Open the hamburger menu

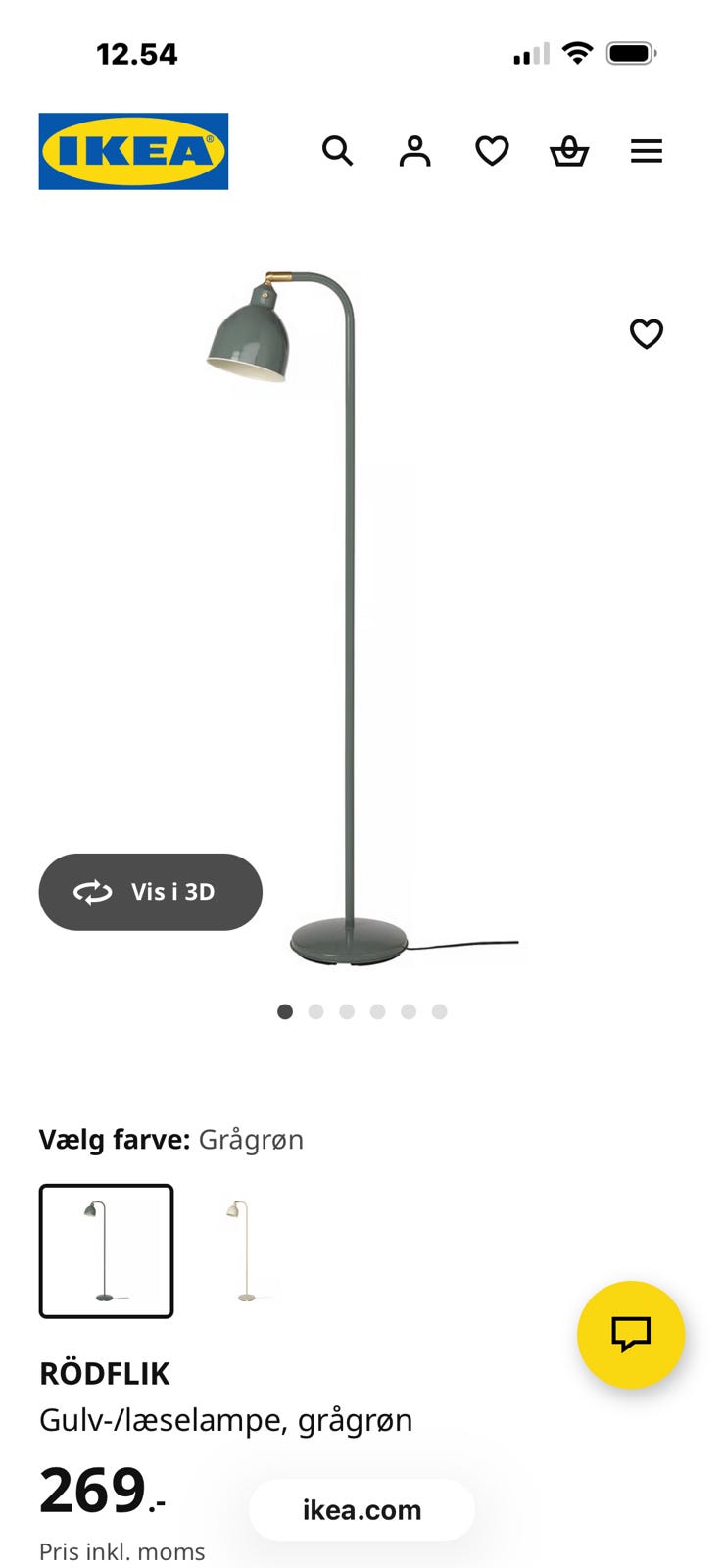click(647, 151)
